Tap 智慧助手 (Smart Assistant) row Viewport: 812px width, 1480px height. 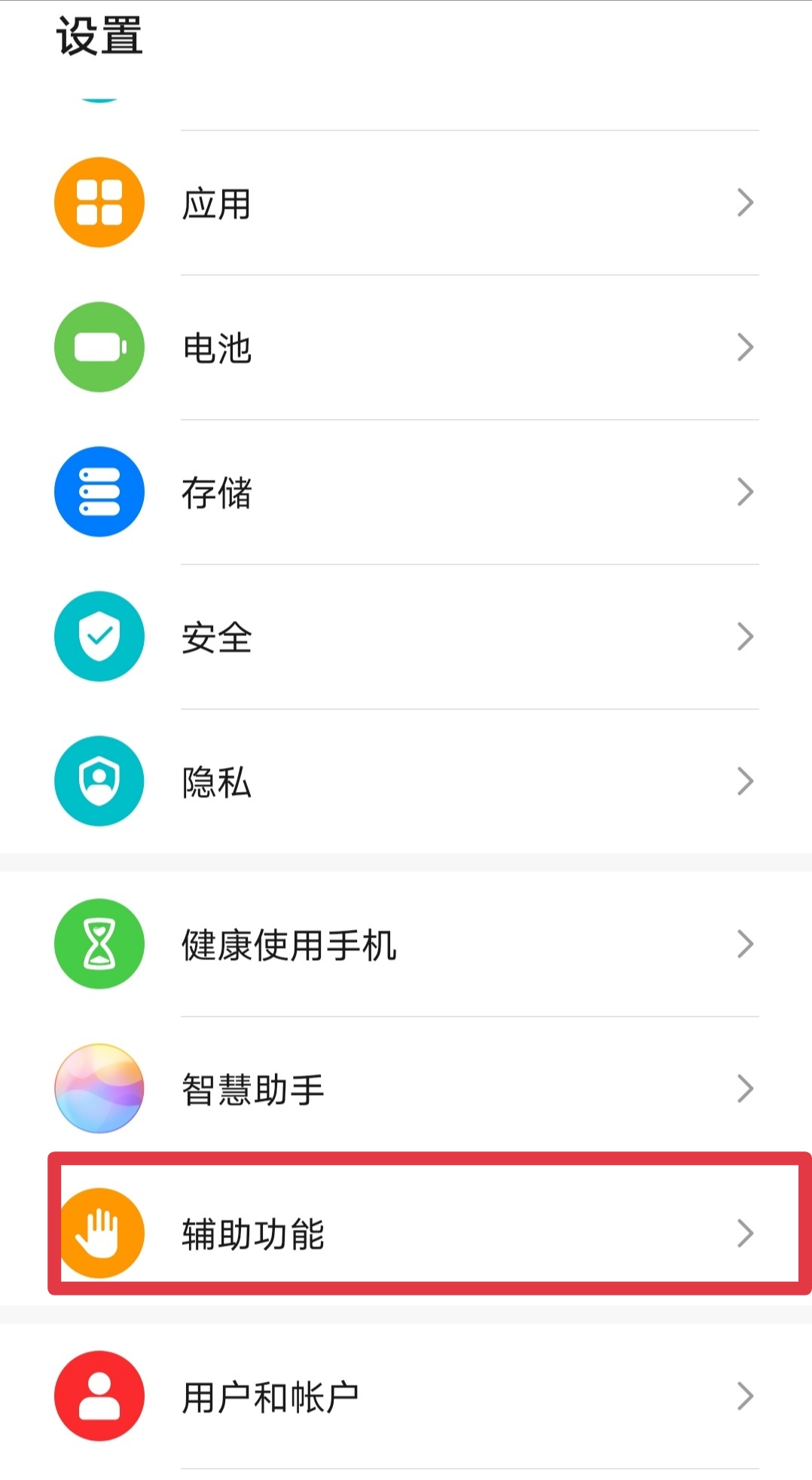click(407, 1090)
